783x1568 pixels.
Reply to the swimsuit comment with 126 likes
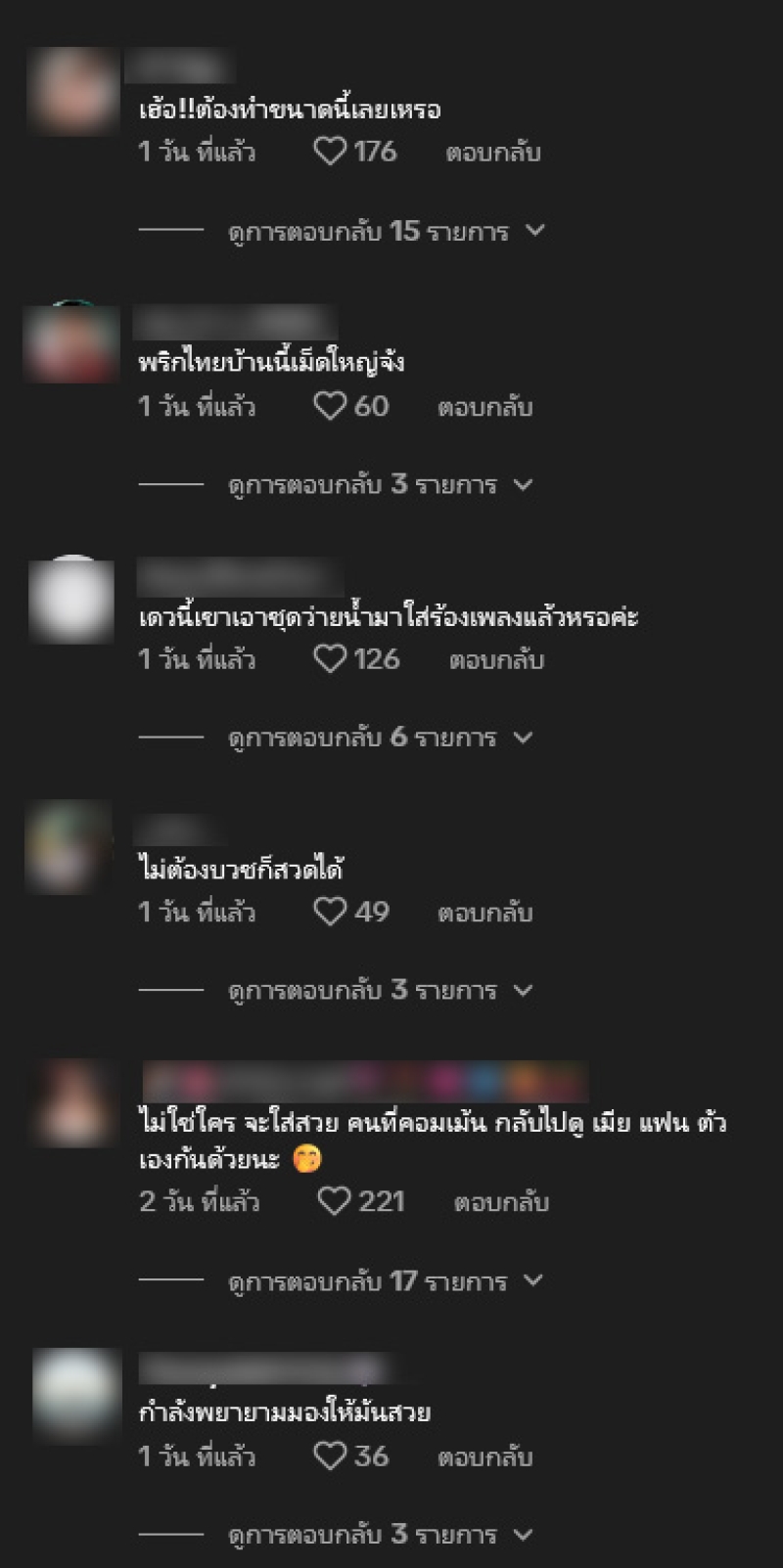[496, 660]
